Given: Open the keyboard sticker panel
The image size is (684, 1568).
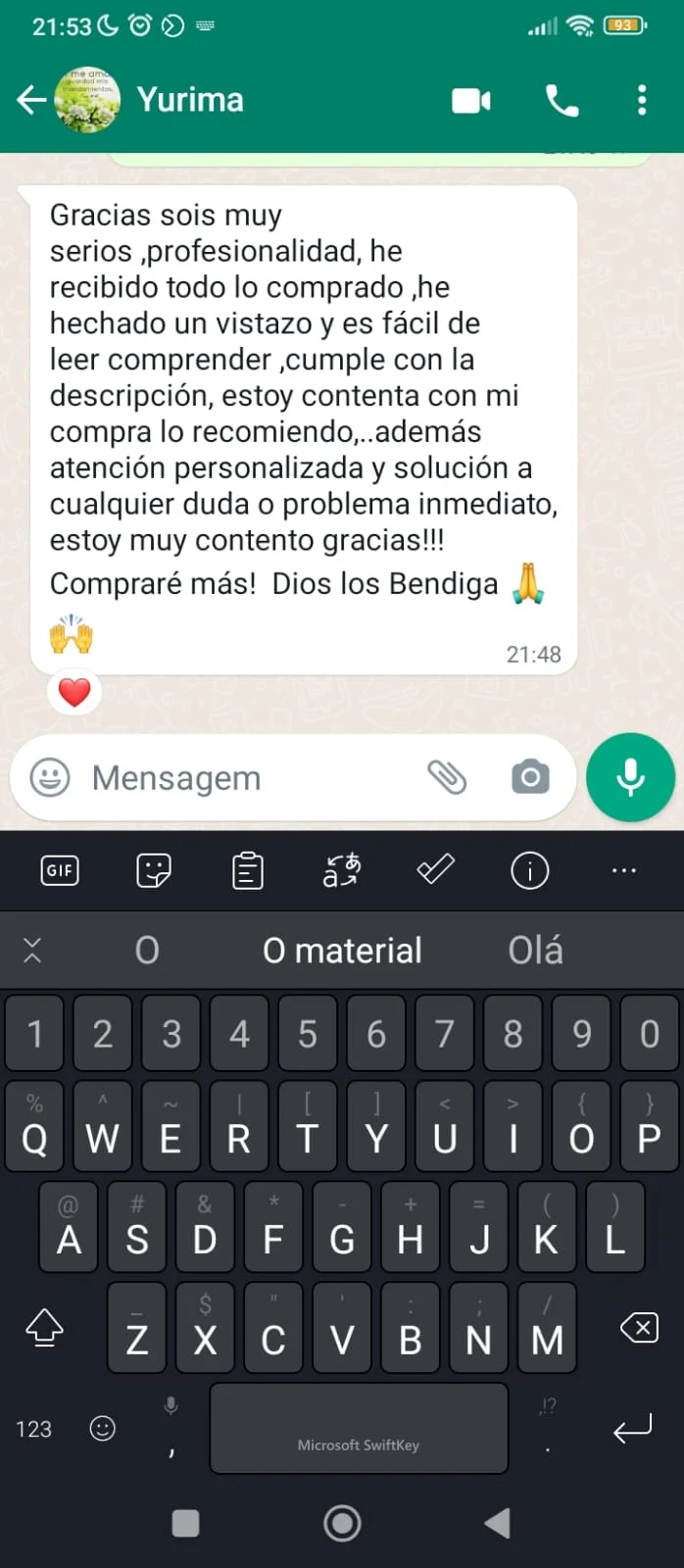Looking at the screenshot, I should tap(154, 870).
